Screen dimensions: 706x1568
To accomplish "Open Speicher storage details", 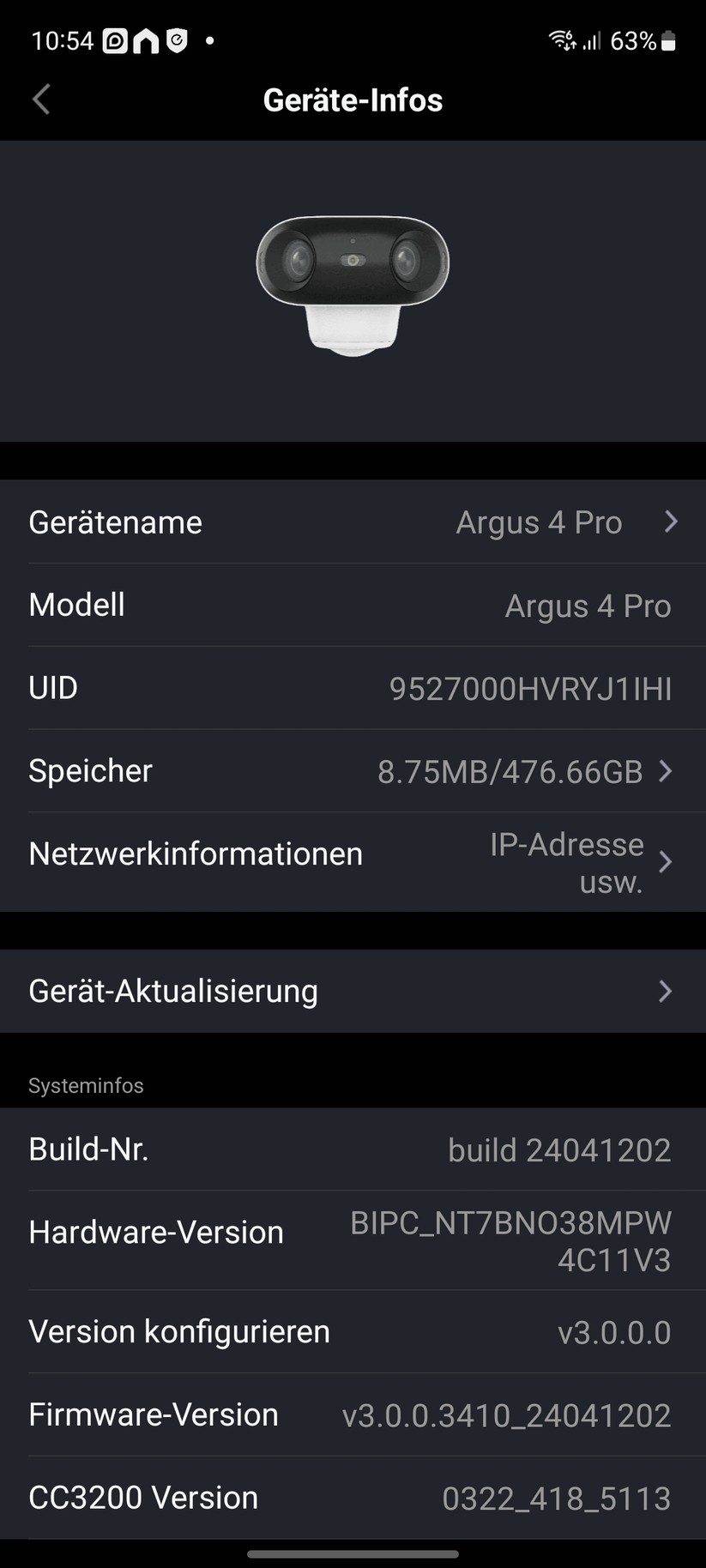I will (353, 771).
